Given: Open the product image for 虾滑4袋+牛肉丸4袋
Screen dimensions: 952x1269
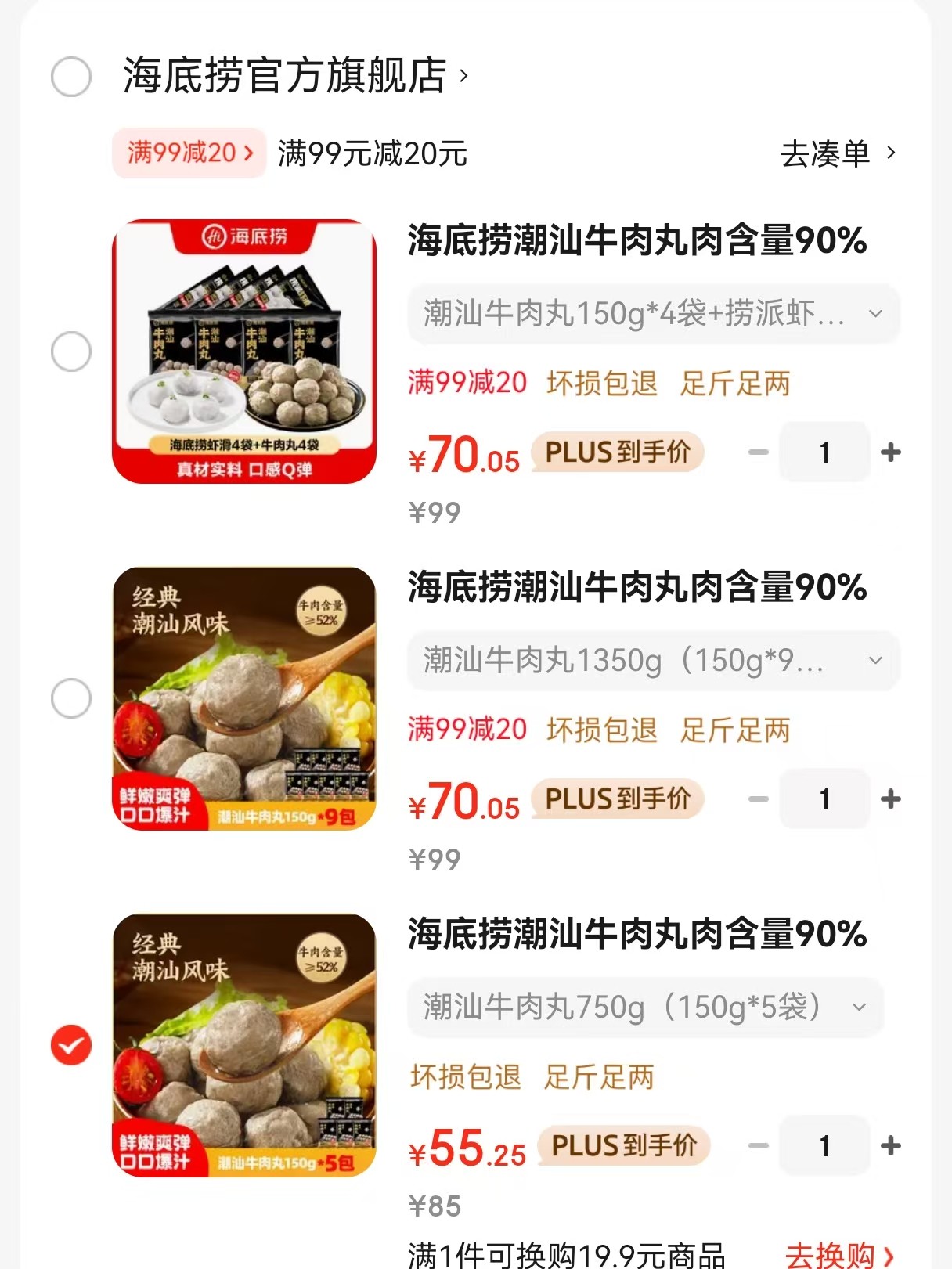Looking at the screenshot, I should click(244, 351).
